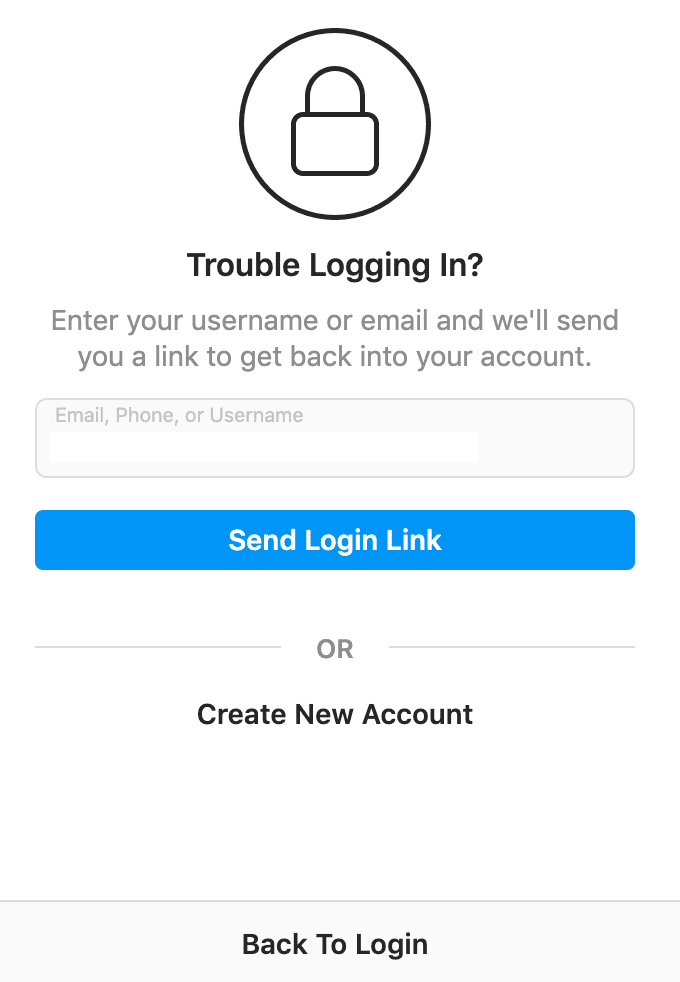The image size is (680, 982).
Task: Open Create New Account
Action: (x=334, y=714)
